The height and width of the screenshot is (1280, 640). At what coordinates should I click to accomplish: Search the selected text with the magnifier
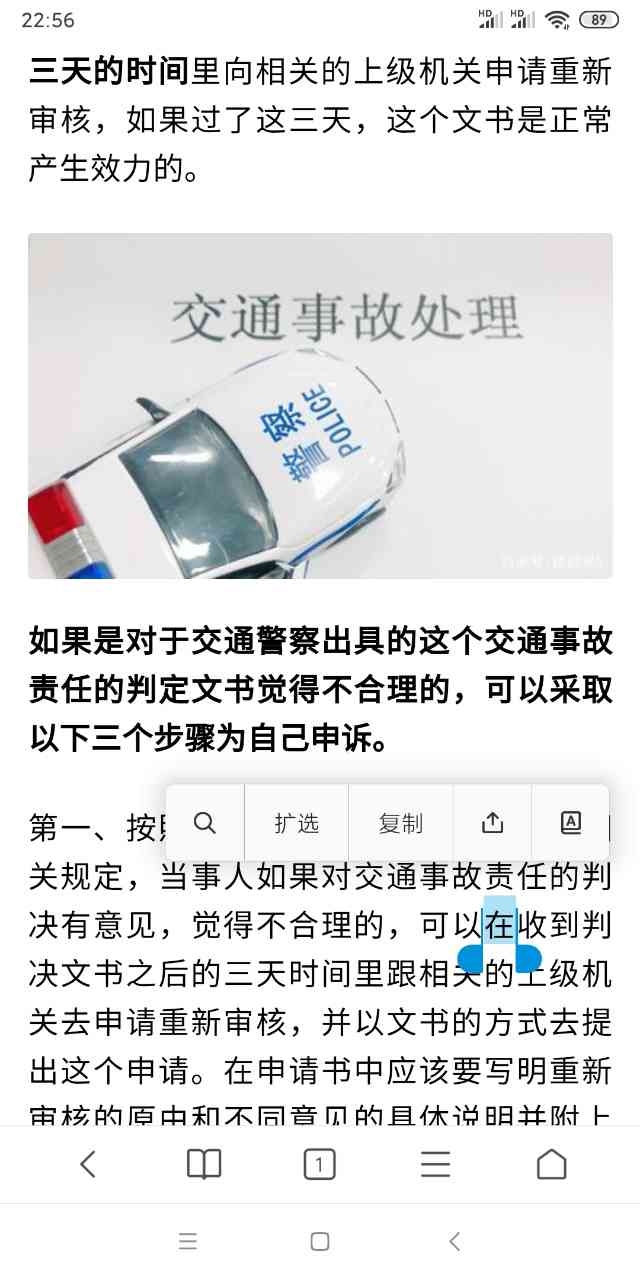[x=205, y=823]
